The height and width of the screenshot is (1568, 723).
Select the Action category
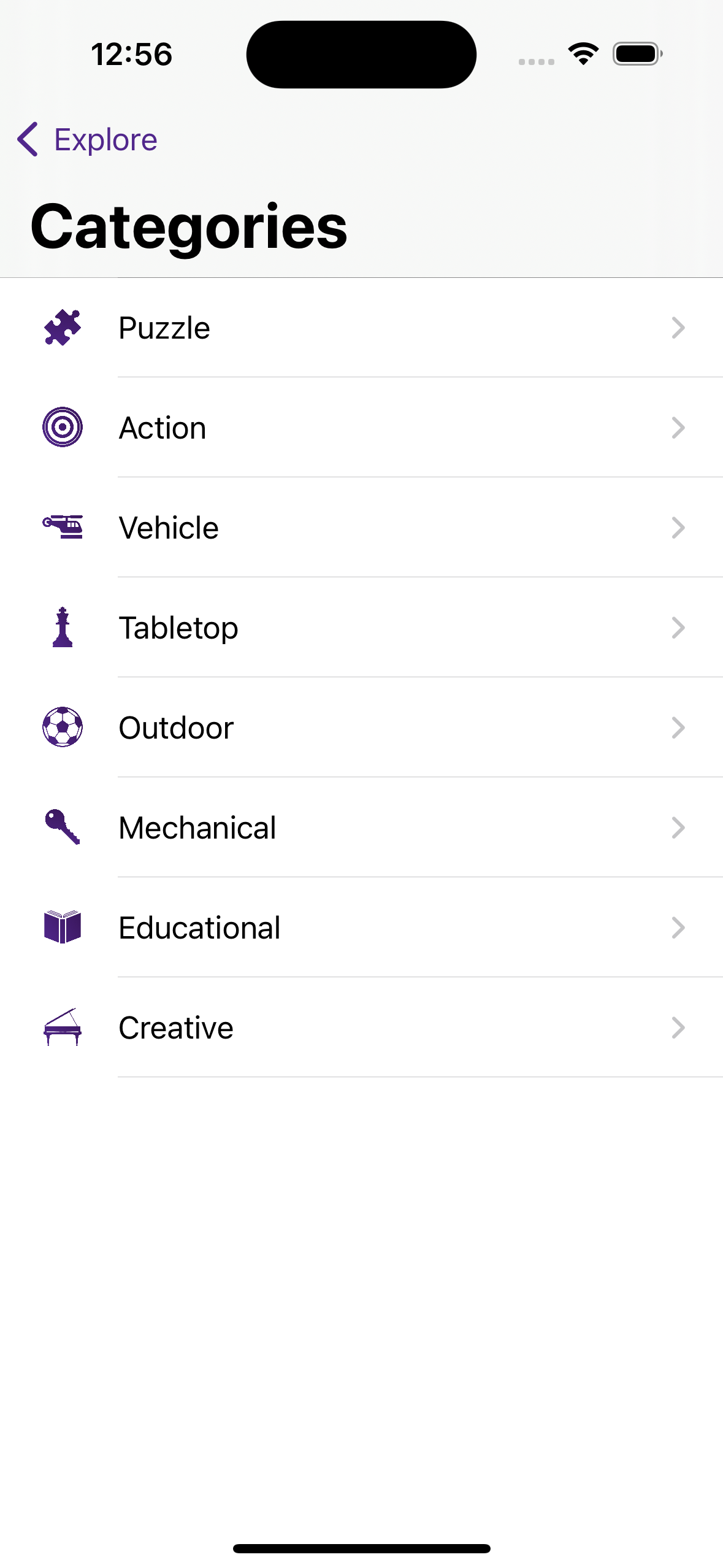[x=361, y=428]
